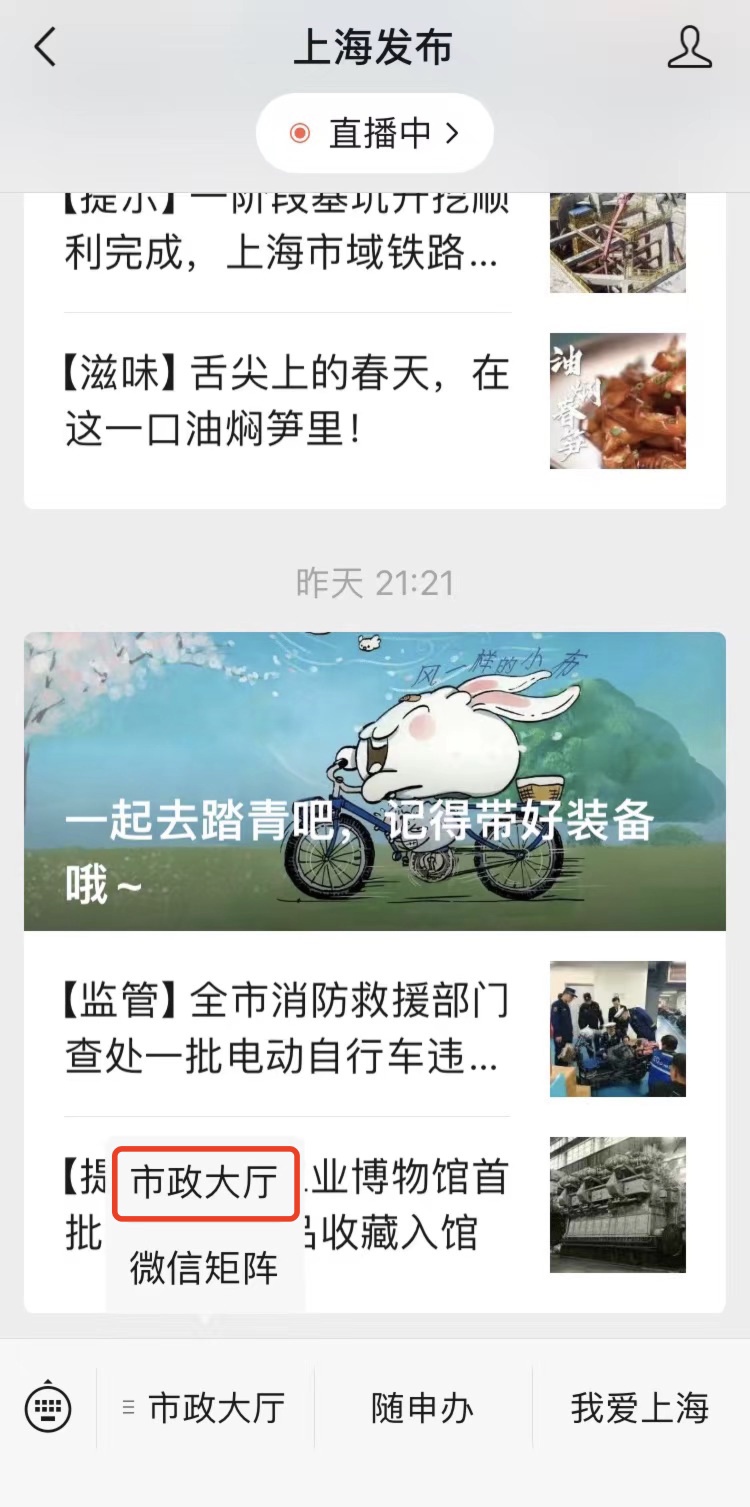Open the account profile via person icon
750x1507 pixels.
coord(690,45)
